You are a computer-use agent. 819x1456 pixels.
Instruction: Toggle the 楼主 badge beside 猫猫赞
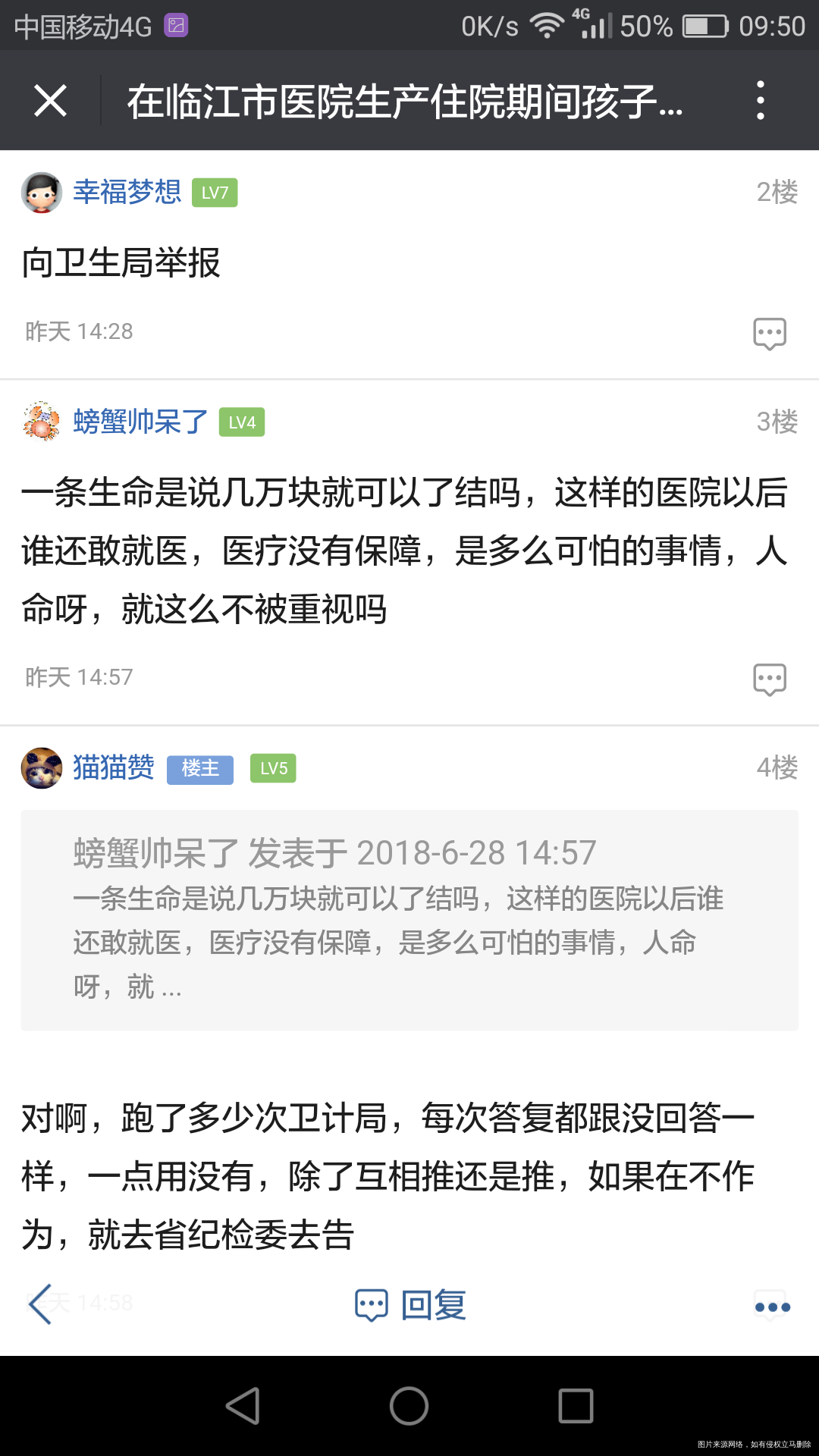point(199,769)
